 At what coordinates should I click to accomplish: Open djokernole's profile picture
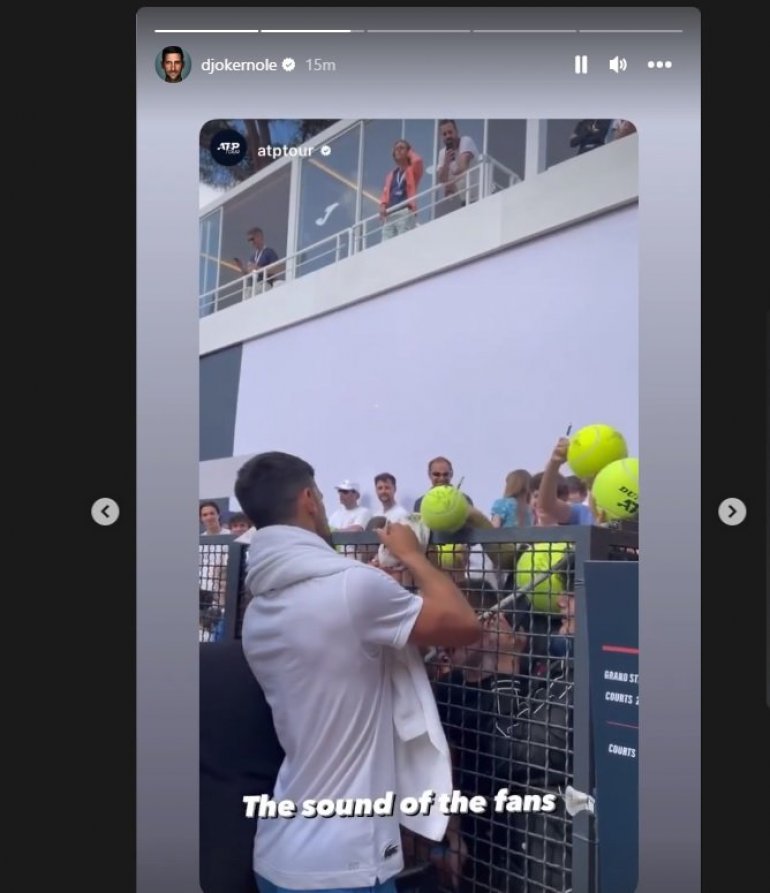pyautogui.click(x=173, y=65)
